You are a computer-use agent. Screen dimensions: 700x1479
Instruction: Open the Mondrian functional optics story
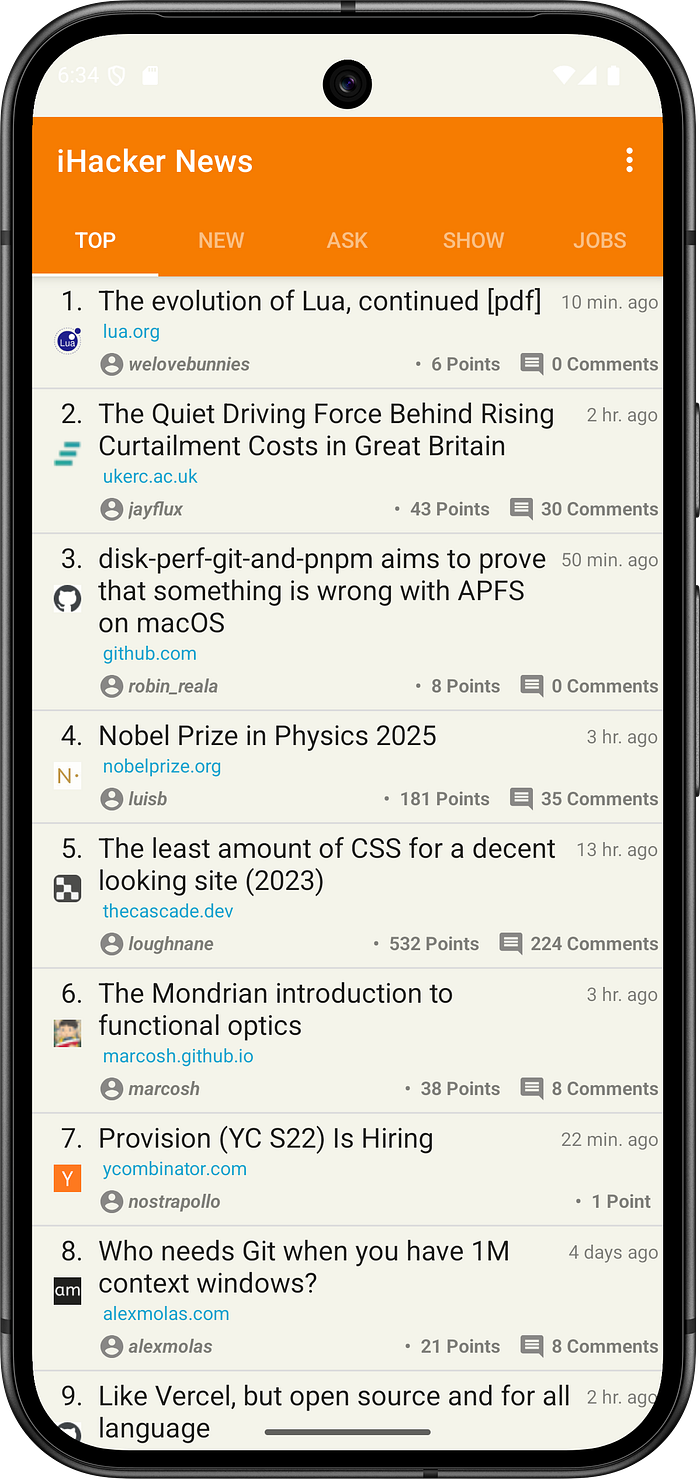[275, 1009]
